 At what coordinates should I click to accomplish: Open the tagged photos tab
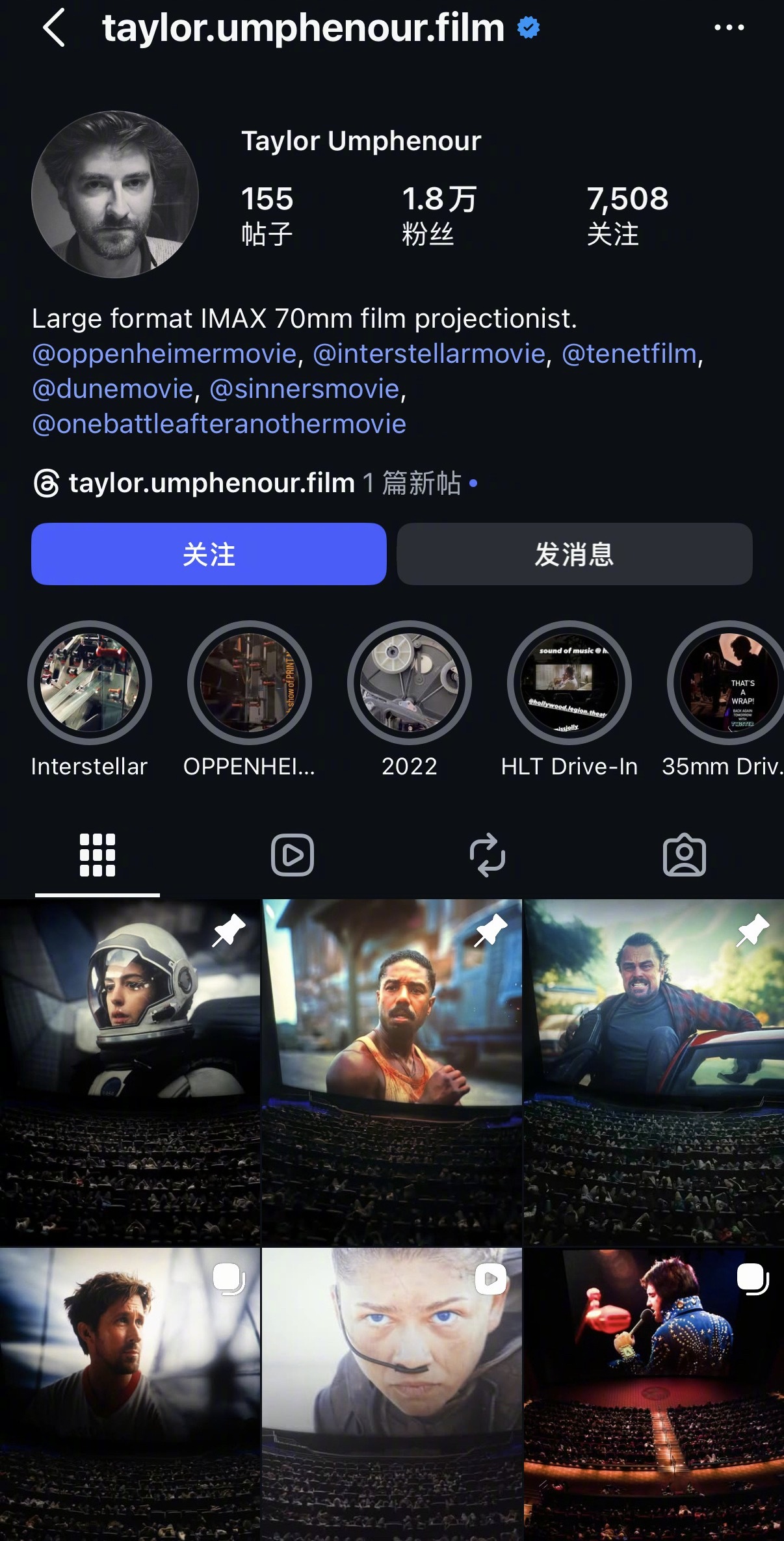(685, 855)
